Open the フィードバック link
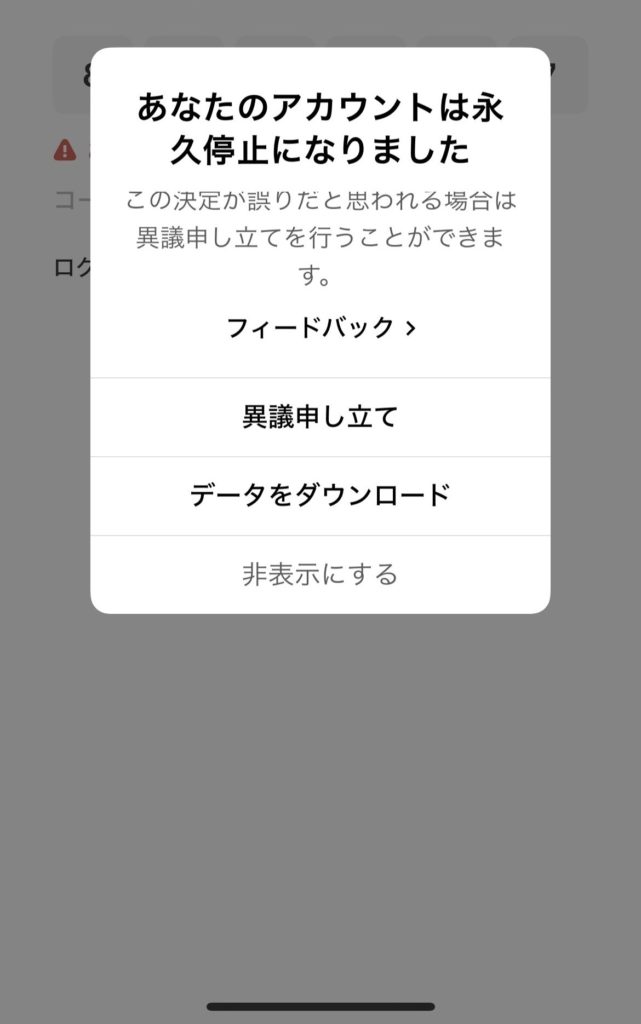Image resolution: width=641 pixels, height=1024 pixels. click(x=320, y=328)
